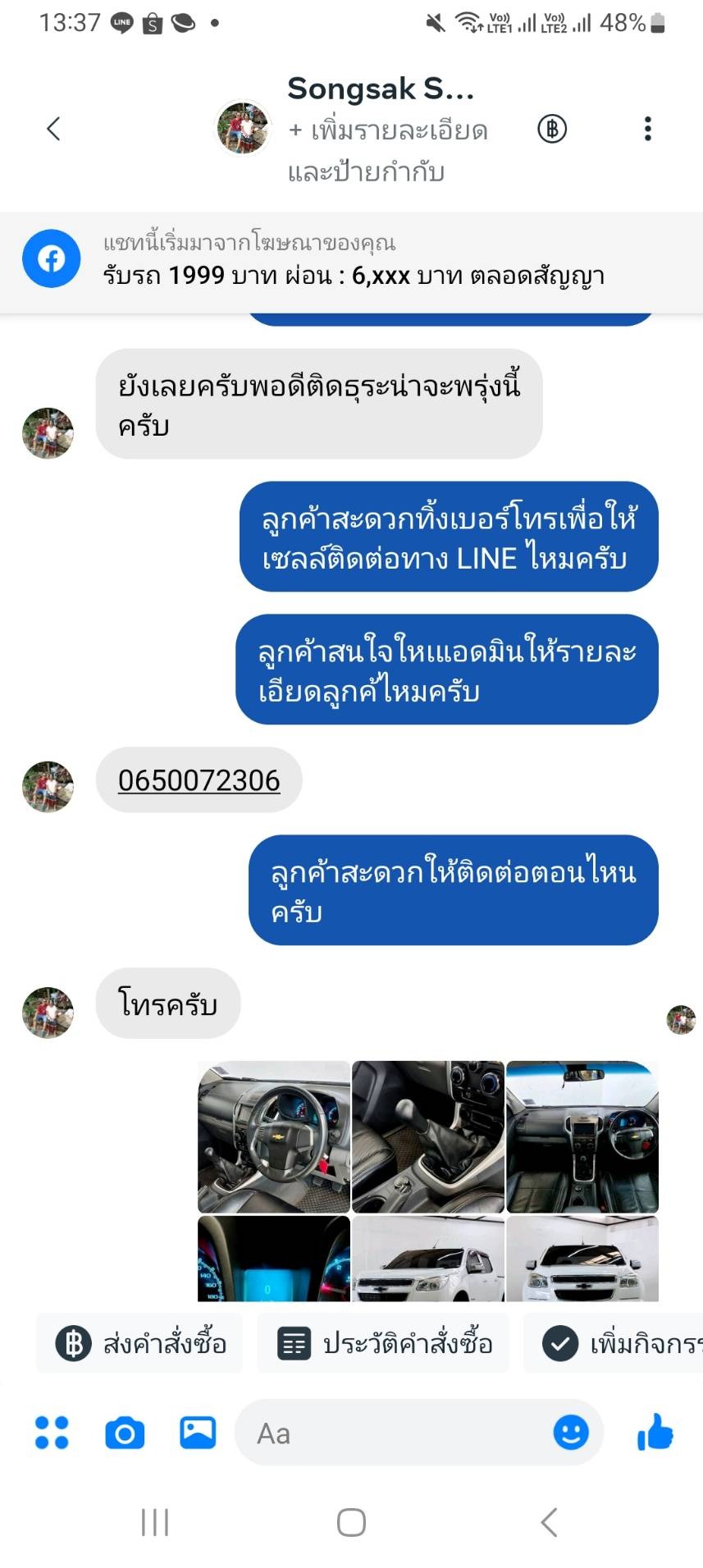The height and width of the screenshot is (1568, 703).
Task: Open the emoji picker smiley
Action: 571,1433
